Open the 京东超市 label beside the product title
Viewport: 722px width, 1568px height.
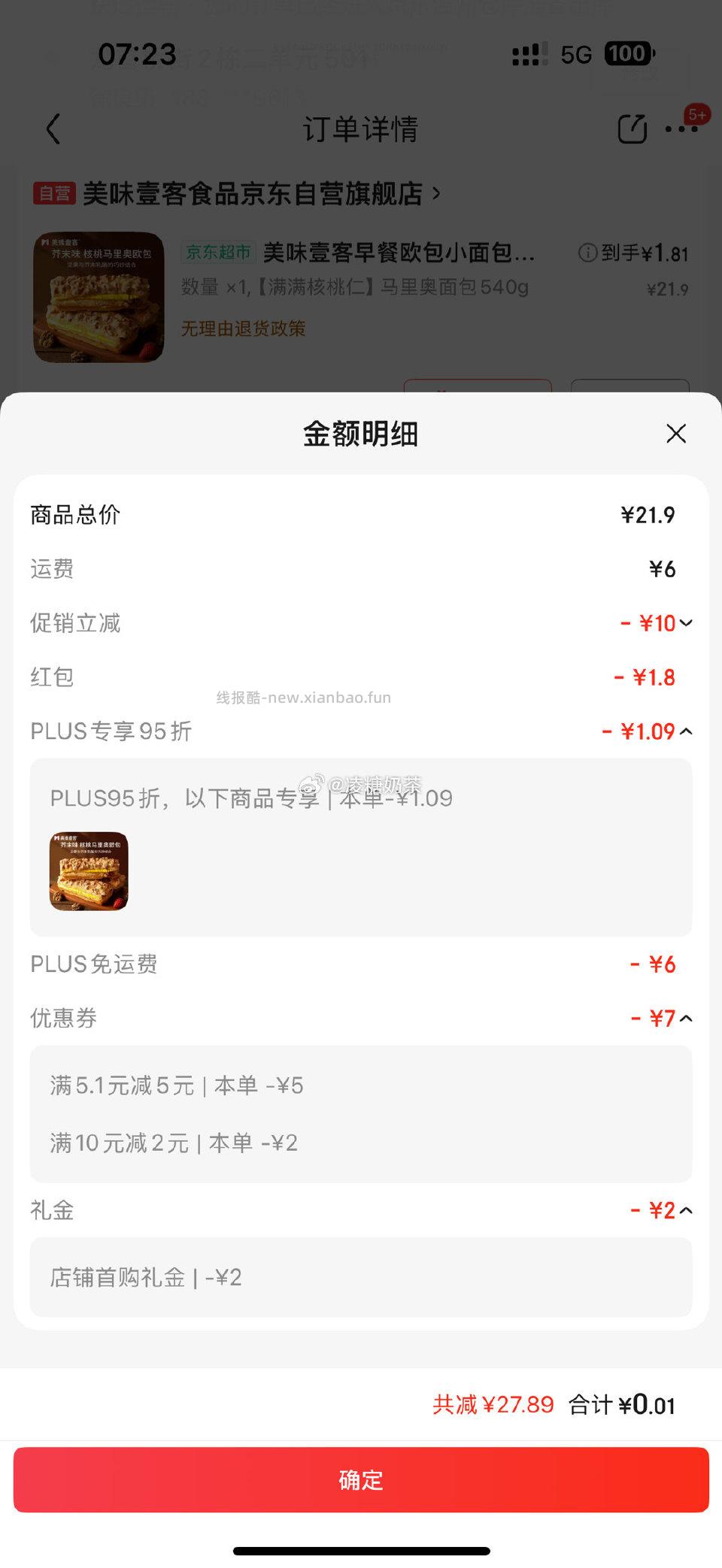218,254
